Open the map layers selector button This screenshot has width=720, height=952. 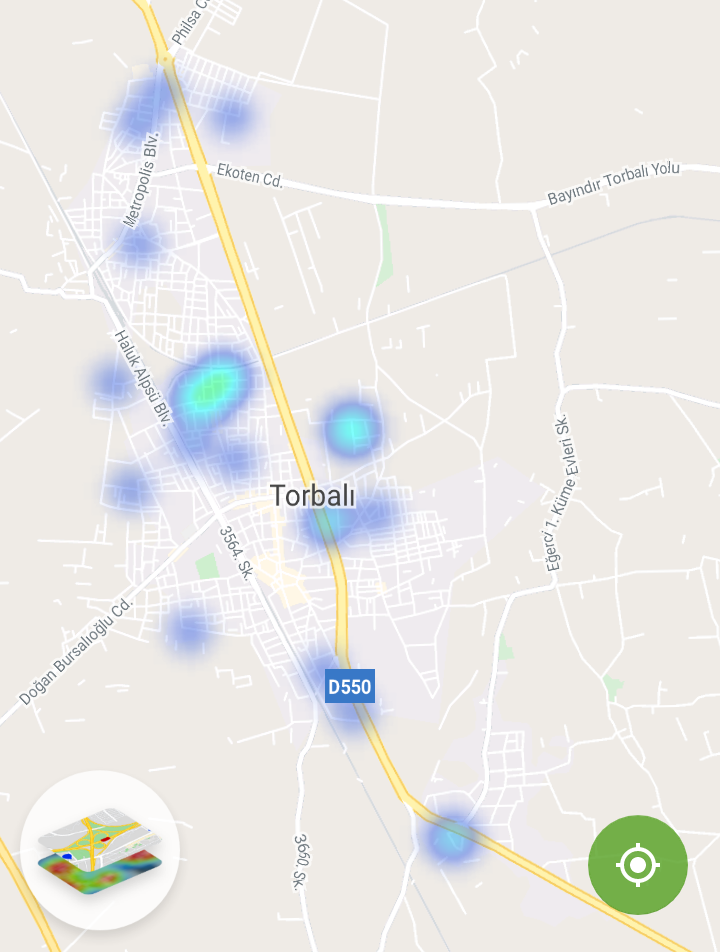99,850
